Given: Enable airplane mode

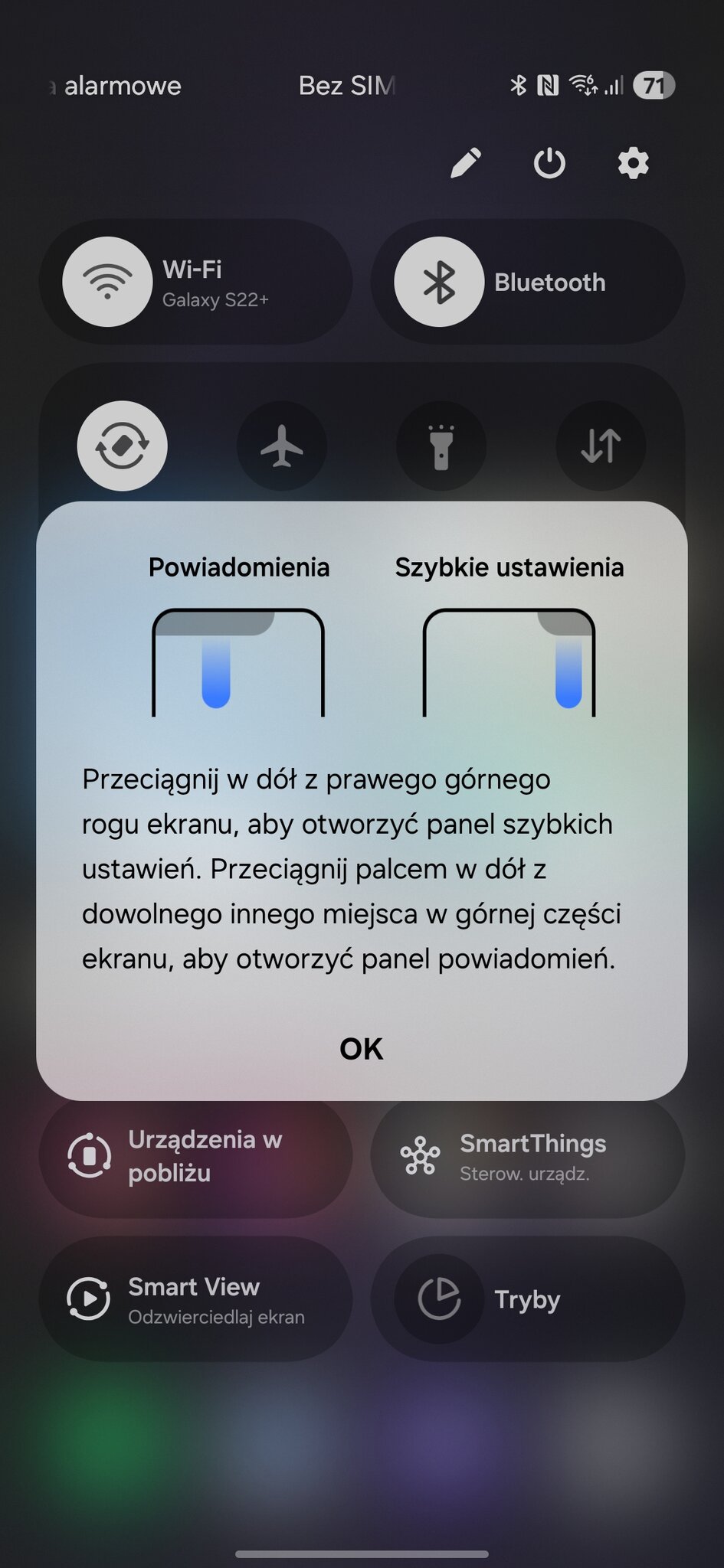Looking at the screenshot, I should click(x=282, y=446).
